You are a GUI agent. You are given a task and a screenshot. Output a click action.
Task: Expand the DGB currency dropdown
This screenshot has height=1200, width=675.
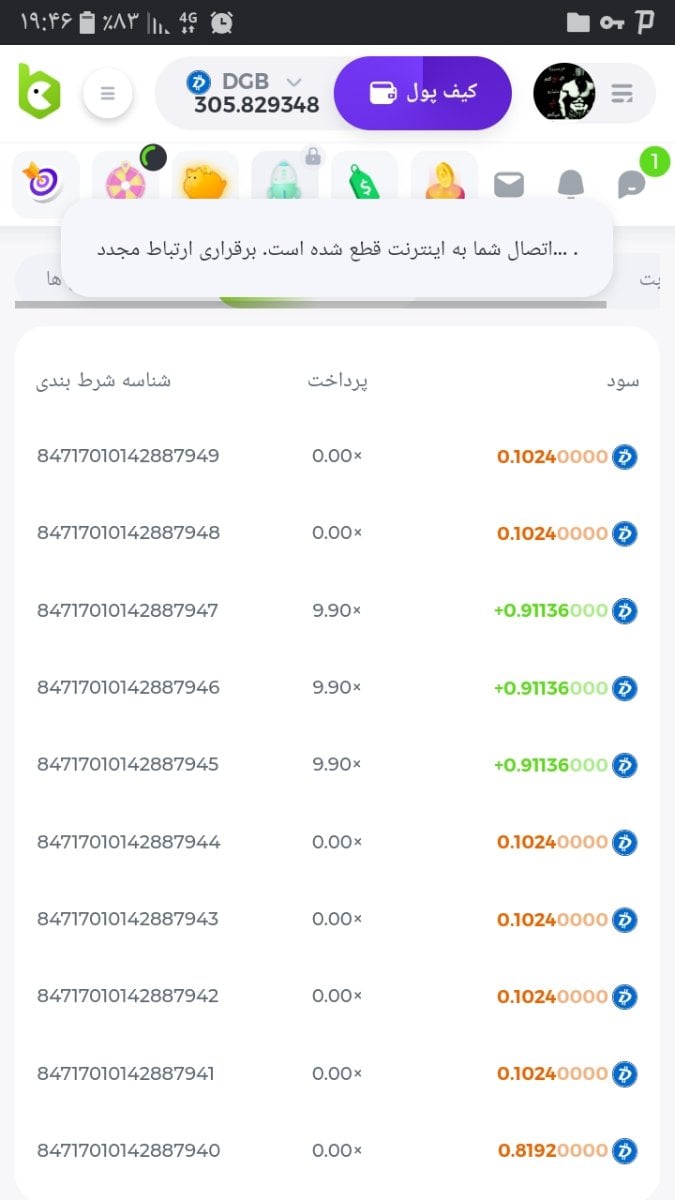292,82
